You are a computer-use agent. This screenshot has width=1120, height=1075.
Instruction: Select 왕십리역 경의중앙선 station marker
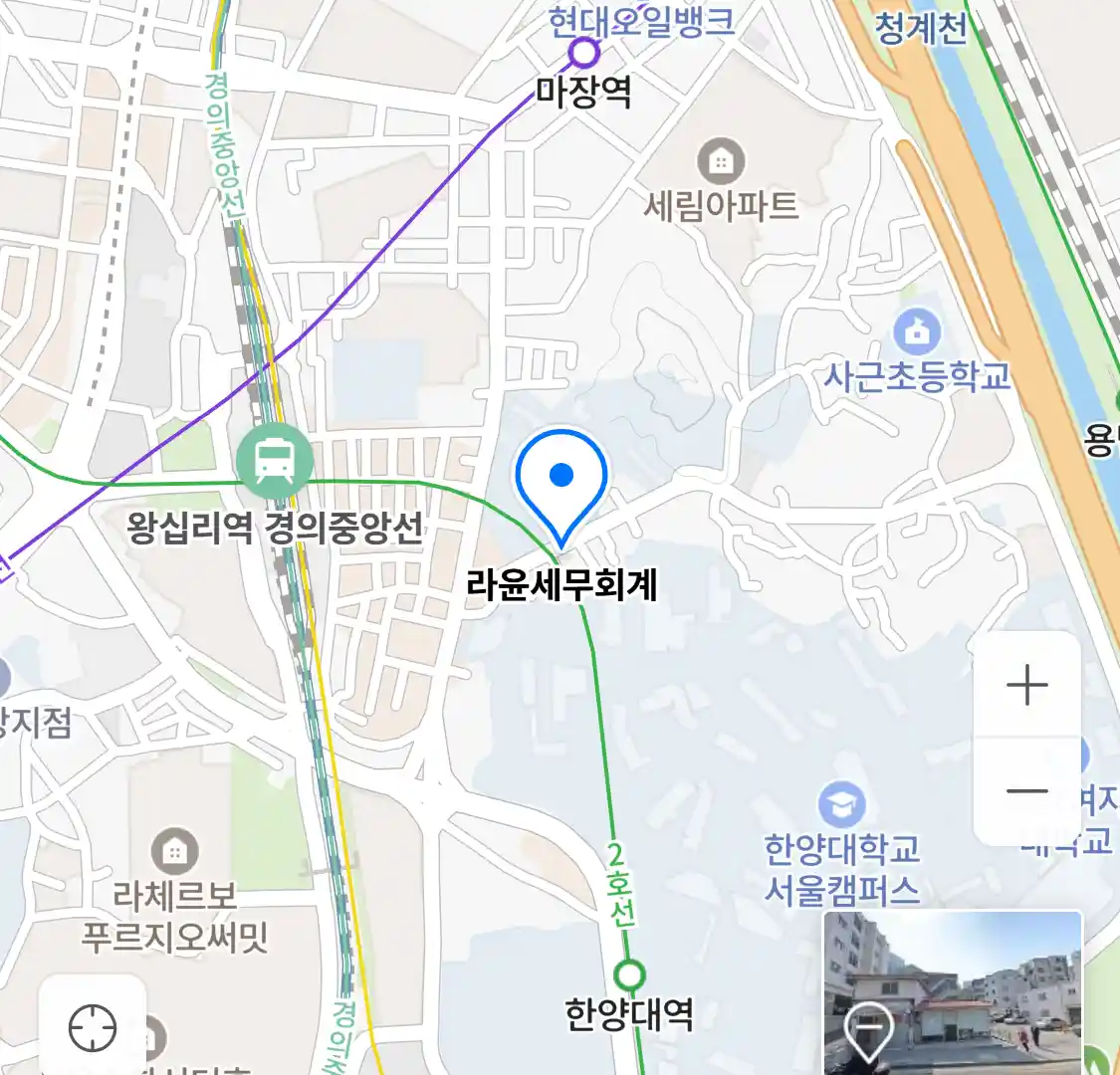[275, 461]
